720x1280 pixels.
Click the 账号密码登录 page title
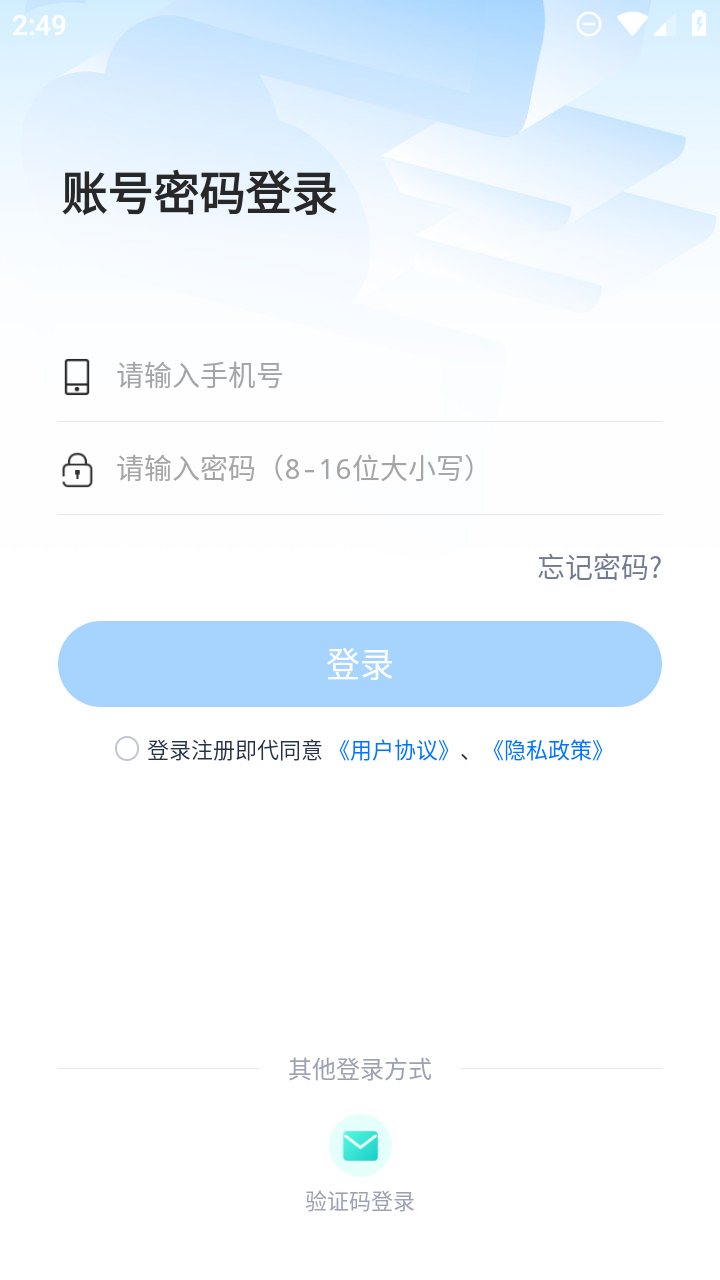tap(198, 194)
